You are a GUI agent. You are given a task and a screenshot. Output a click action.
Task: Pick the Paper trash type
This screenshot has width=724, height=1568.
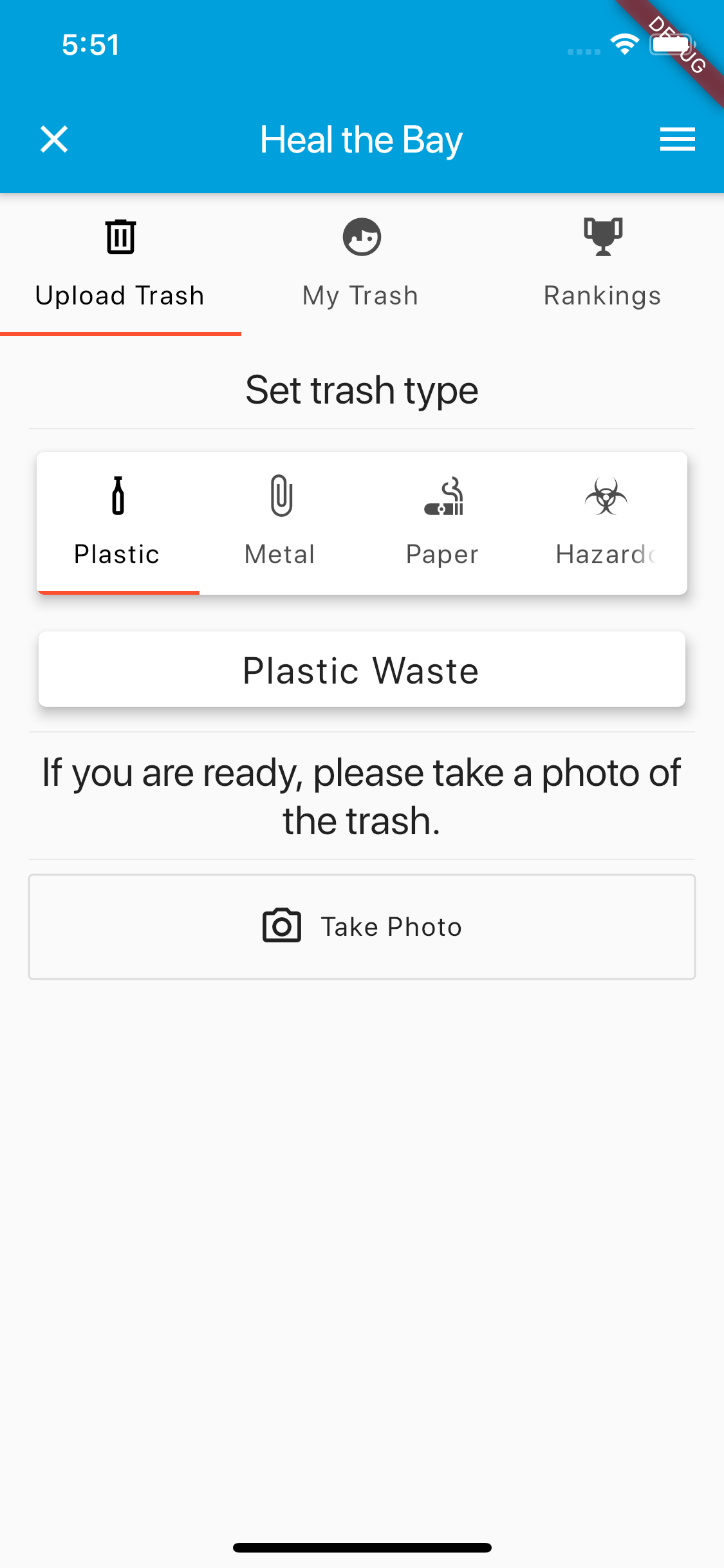click(443, 522)
